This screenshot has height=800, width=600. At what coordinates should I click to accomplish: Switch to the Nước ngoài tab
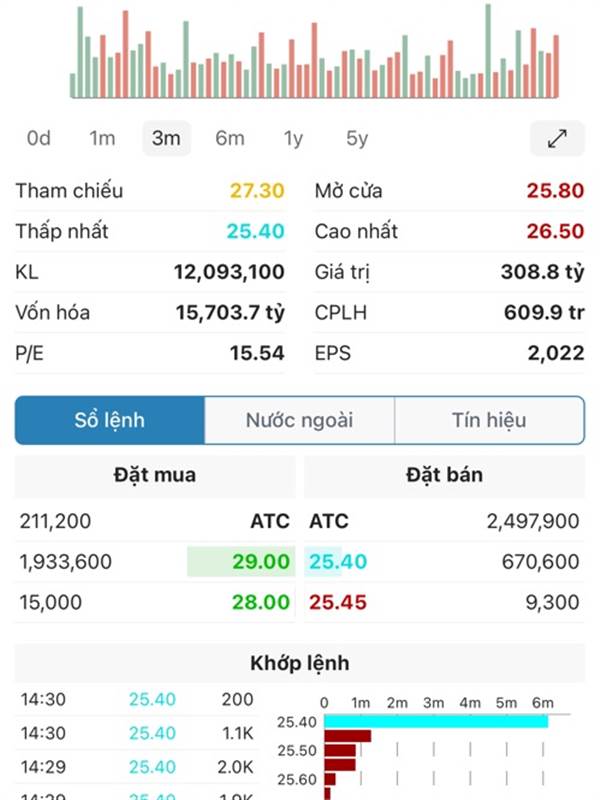coord(299,420)
